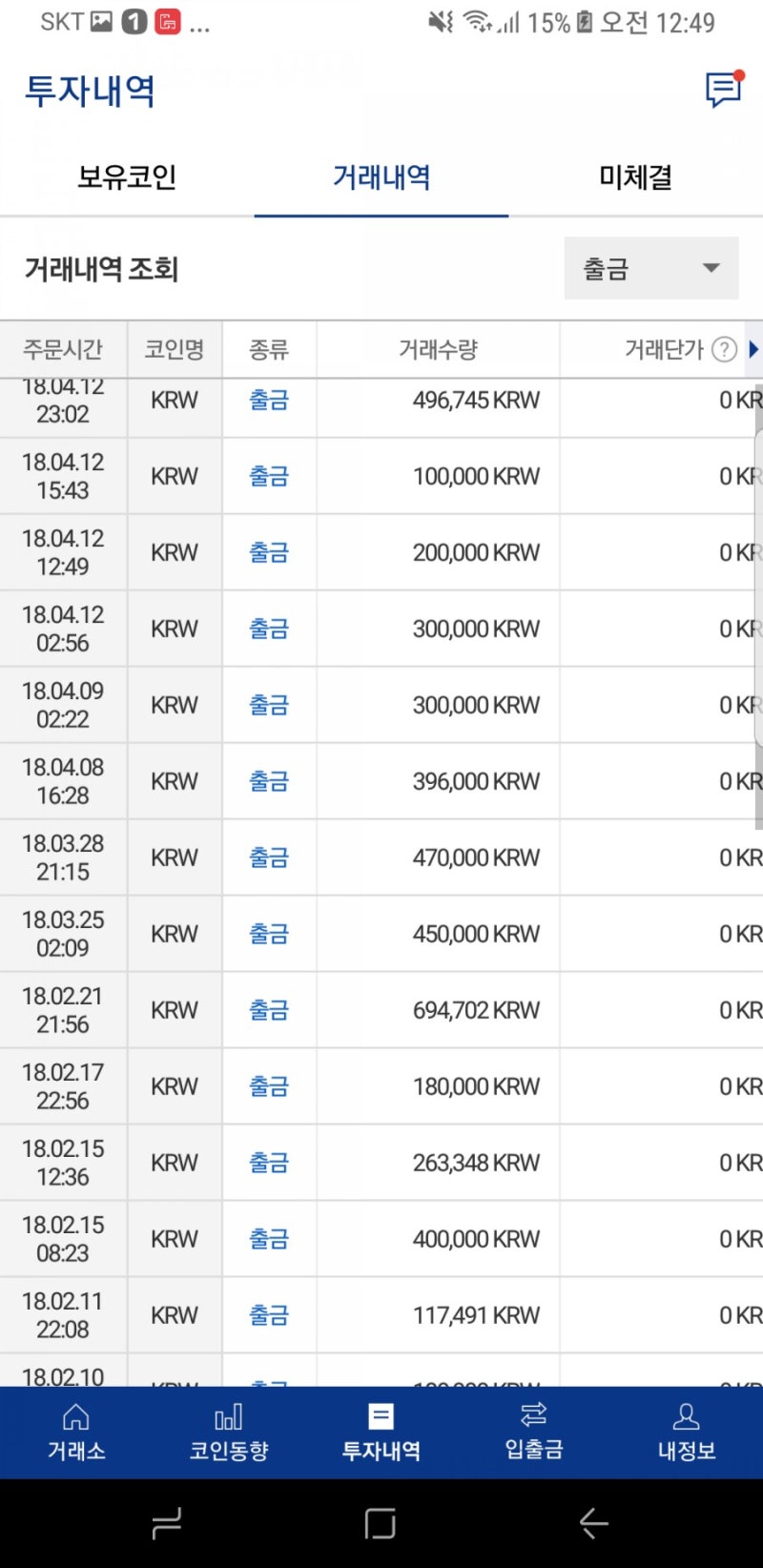This screenshot has height=1568, width=763.
Task: Tap the help question mark beside 거래단가
Action: pyautogui.click(x=725, y=349)
